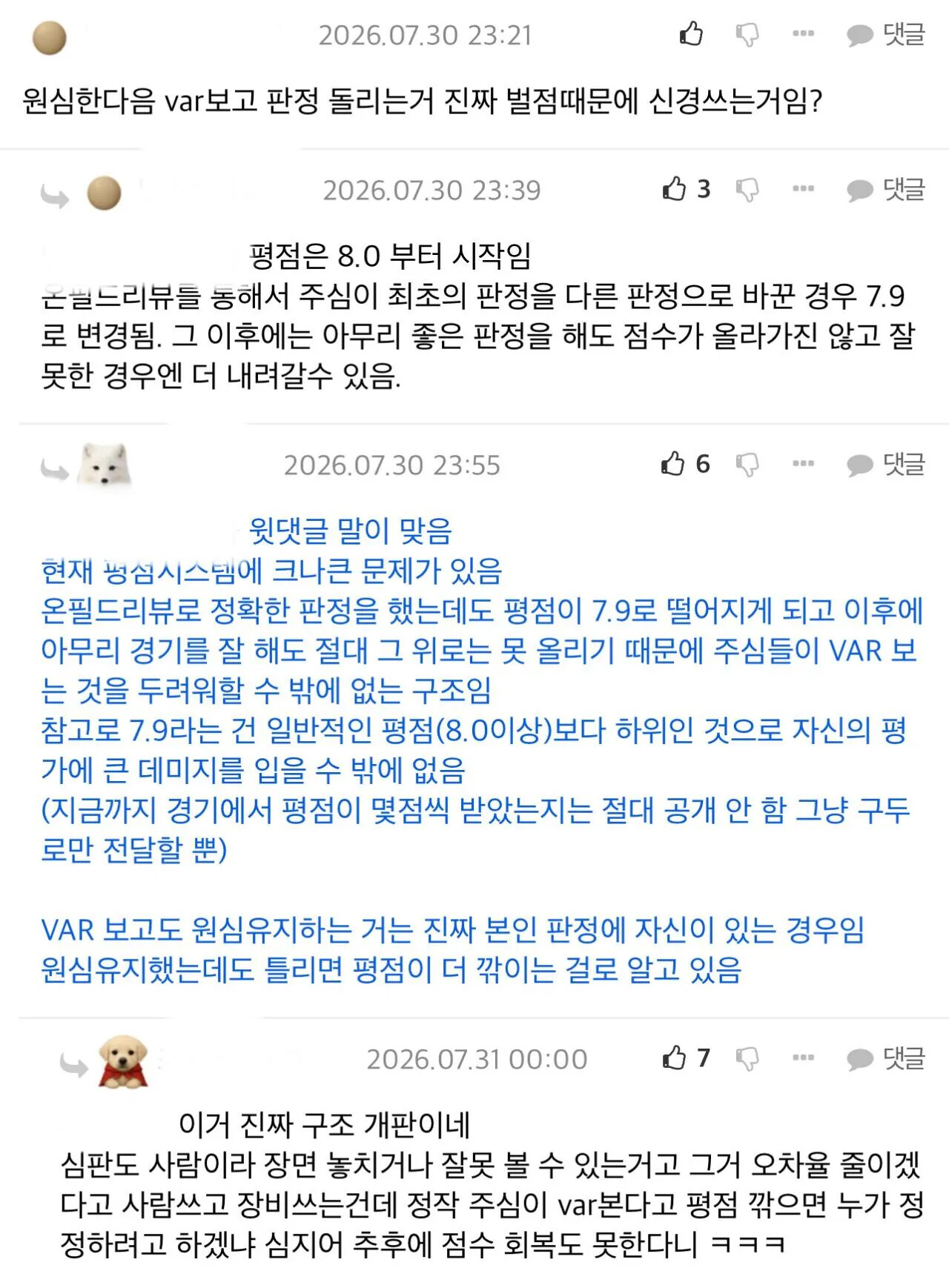Open the puppy avatar profile
This screenshot has height=1288, width=949.
[x=123, y=1061]
